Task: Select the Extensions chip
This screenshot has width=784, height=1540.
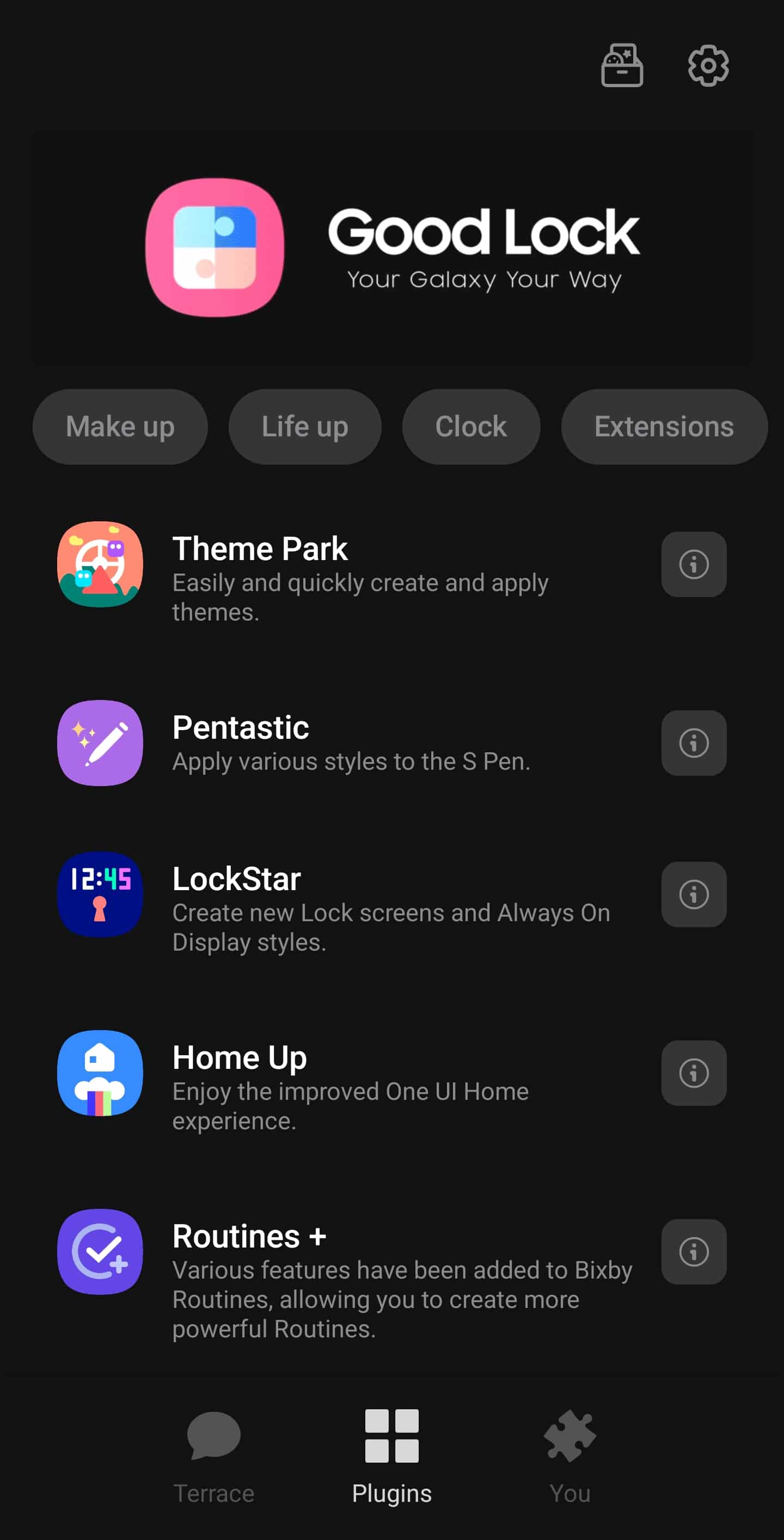Action: (x=664, y=427)
